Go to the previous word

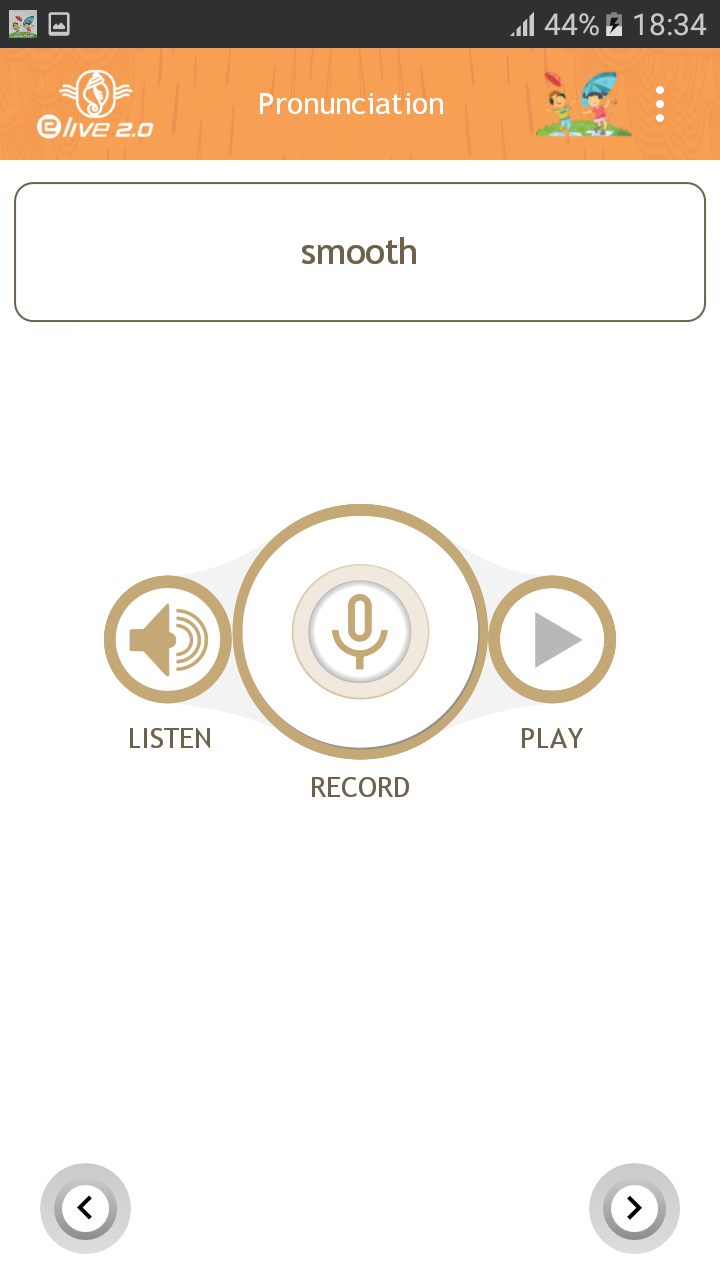(x=86, y=1208)
